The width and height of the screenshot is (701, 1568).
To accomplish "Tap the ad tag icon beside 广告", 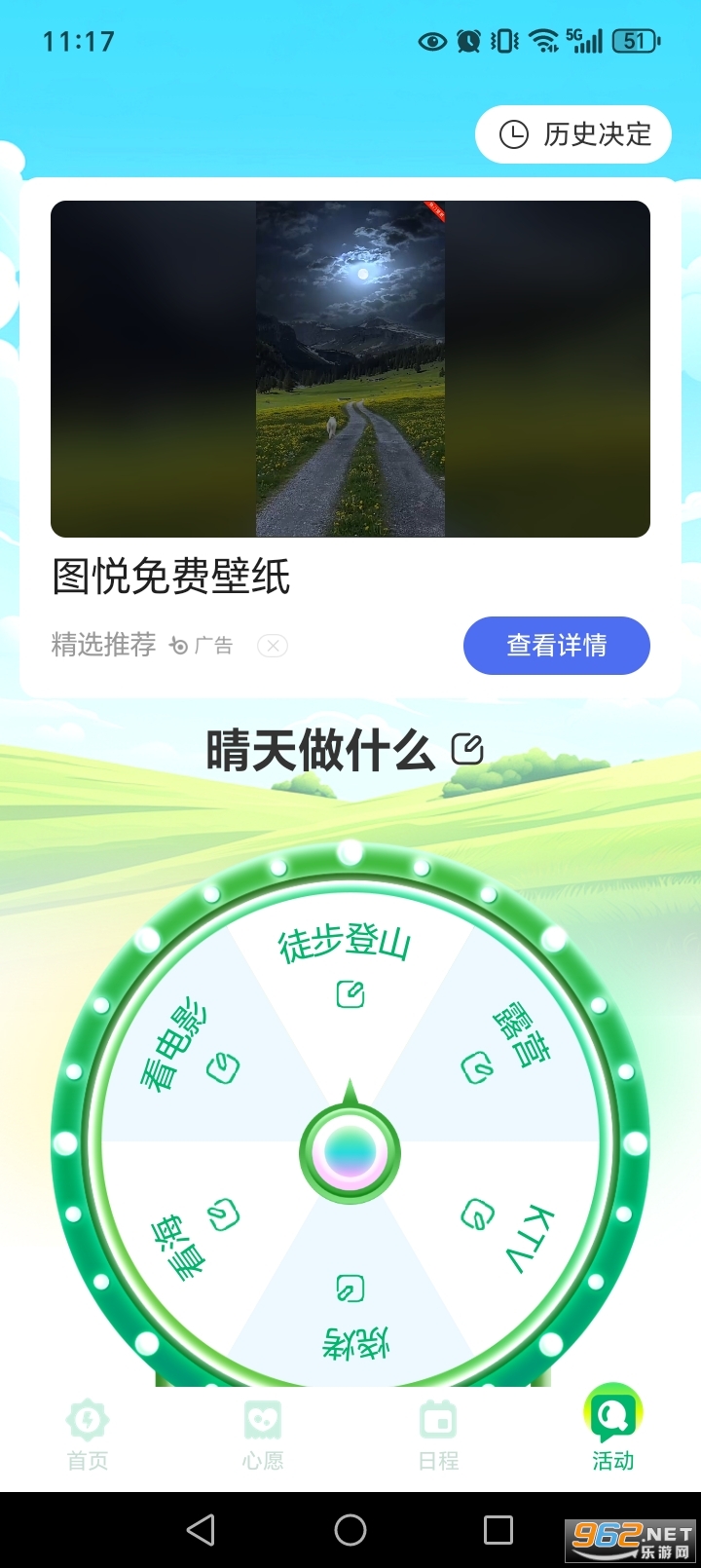I will click(177, 645).
